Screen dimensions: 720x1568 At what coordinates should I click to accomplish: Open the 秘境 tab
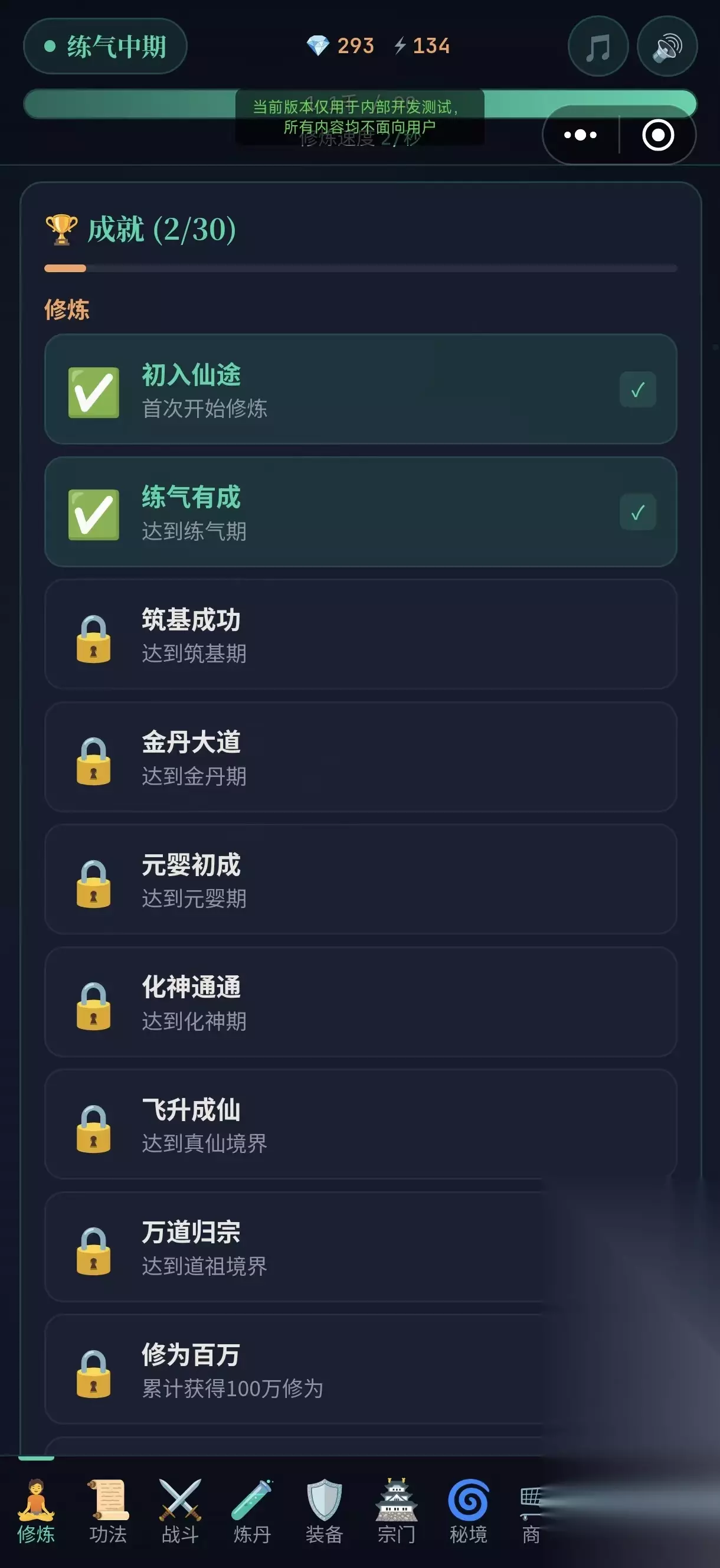469,1511
